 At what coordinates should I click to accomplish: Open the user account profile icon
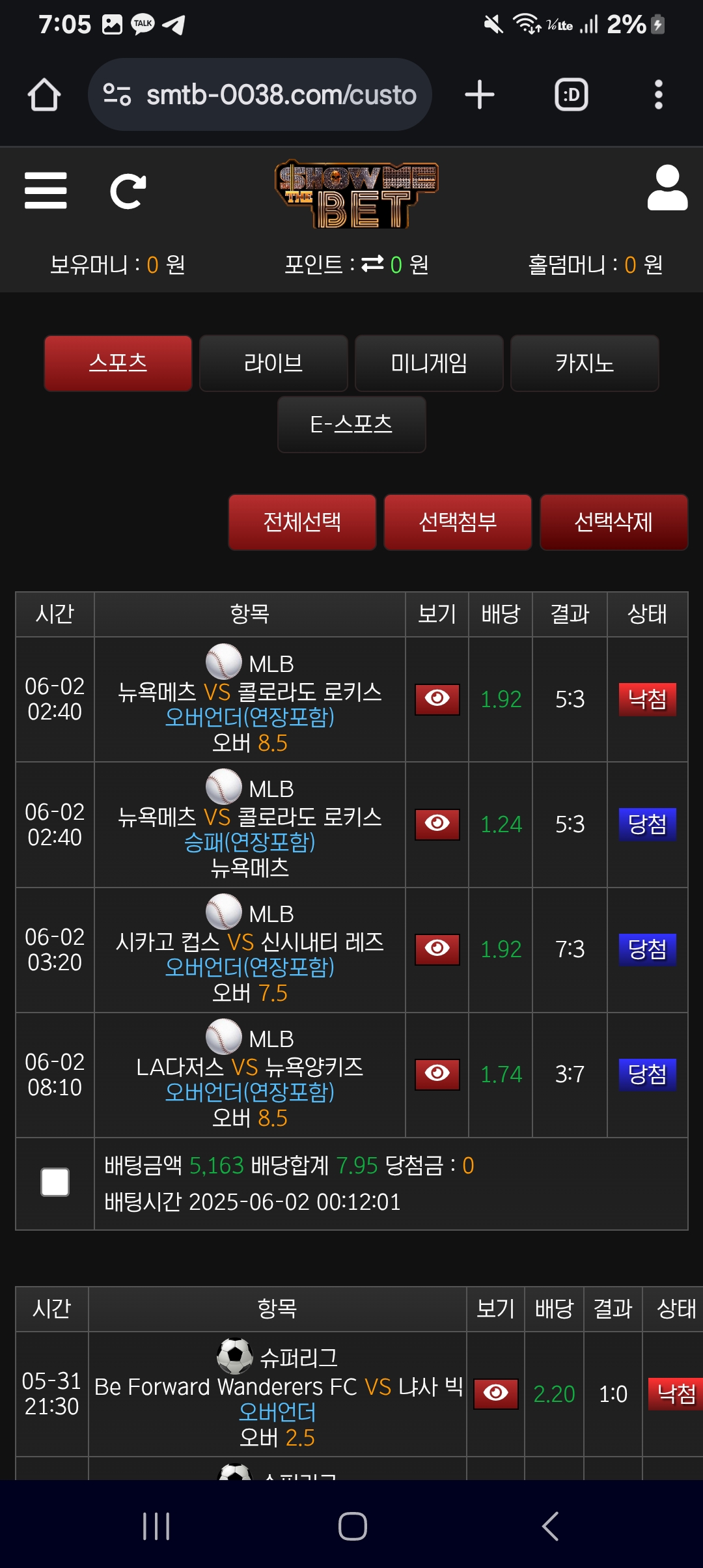(667, 188)
